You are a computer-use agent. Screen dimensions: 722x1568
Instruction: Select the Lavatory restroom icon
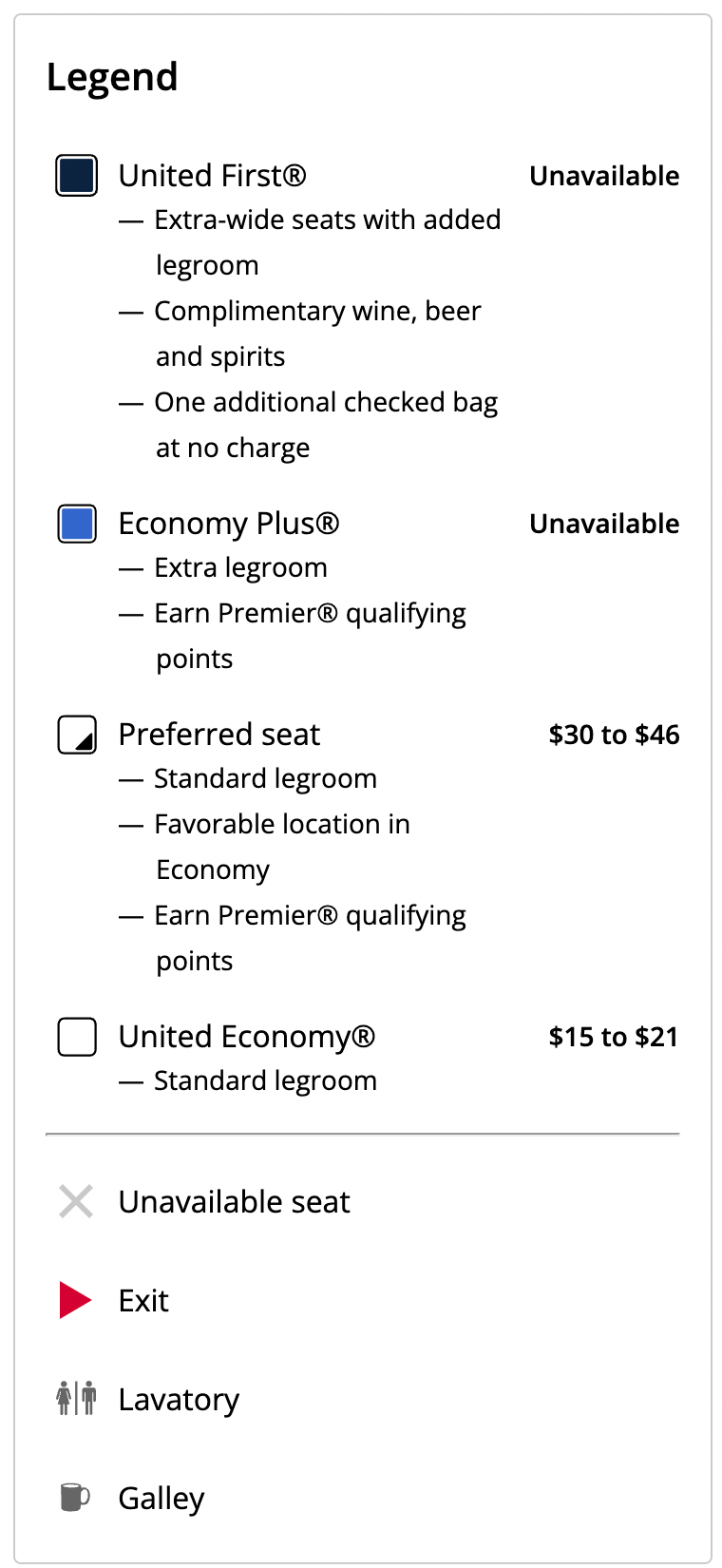point(76,1399)
